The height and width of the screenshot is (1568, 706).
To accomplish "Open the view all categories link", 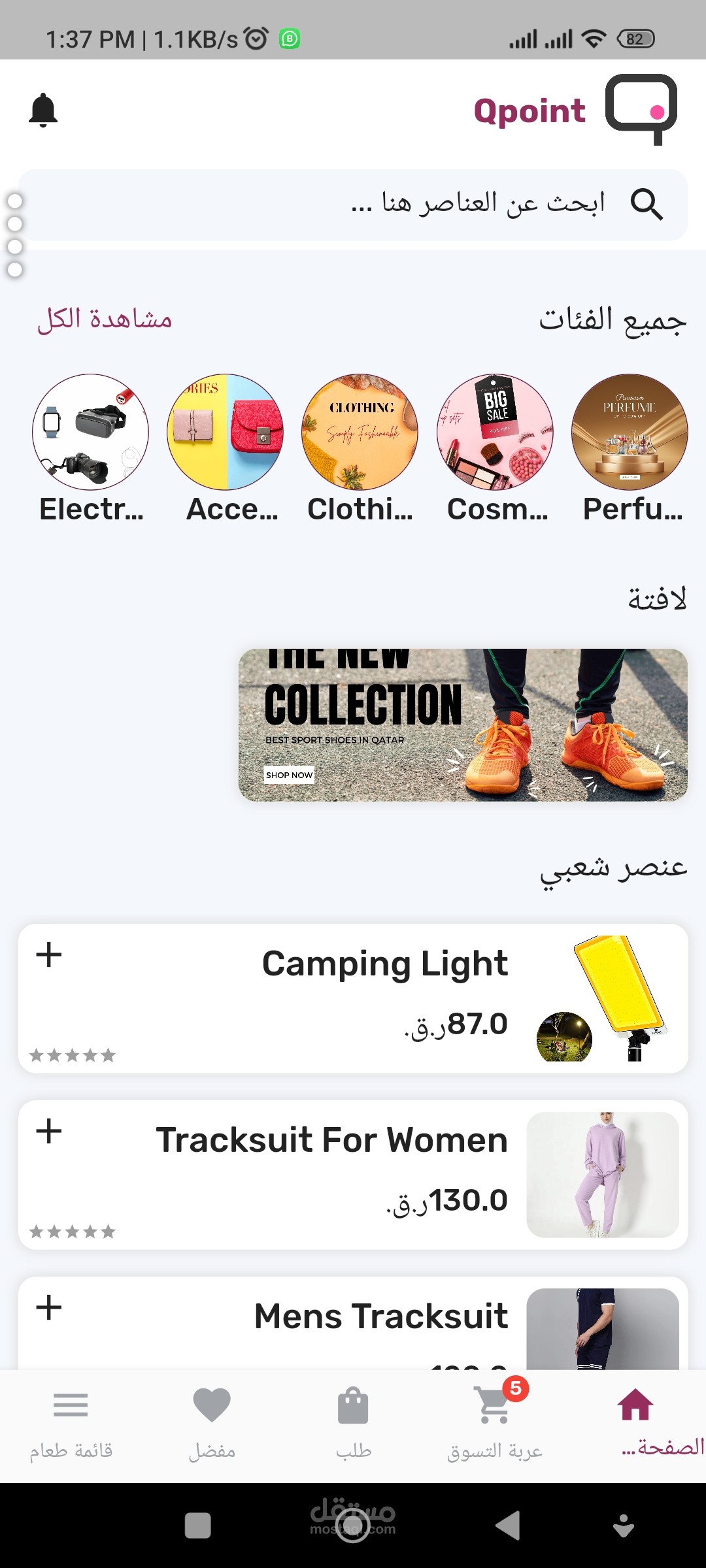I will click(x=105, y=319).
